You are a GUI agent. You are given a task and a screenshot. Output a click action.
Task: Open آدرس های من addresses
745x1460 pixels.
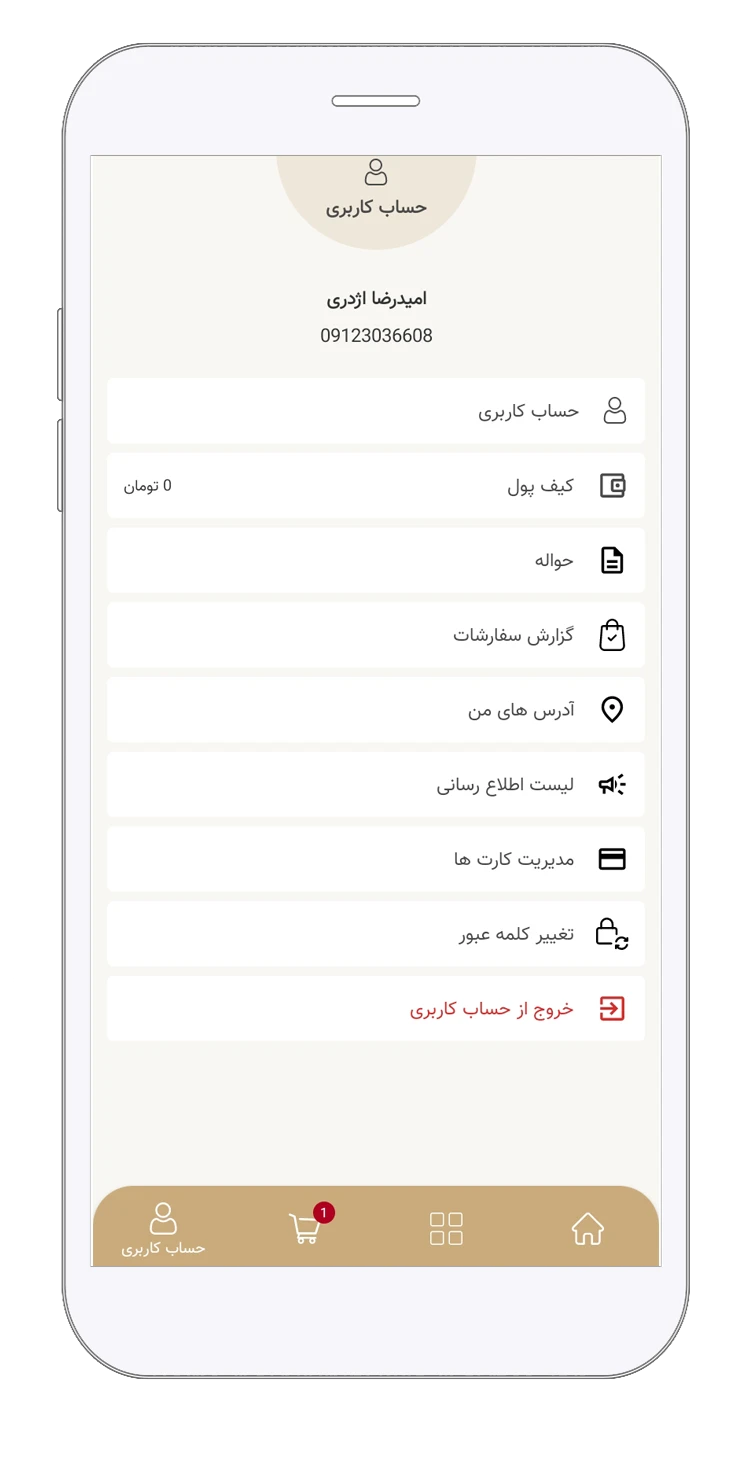click(376, 710)
